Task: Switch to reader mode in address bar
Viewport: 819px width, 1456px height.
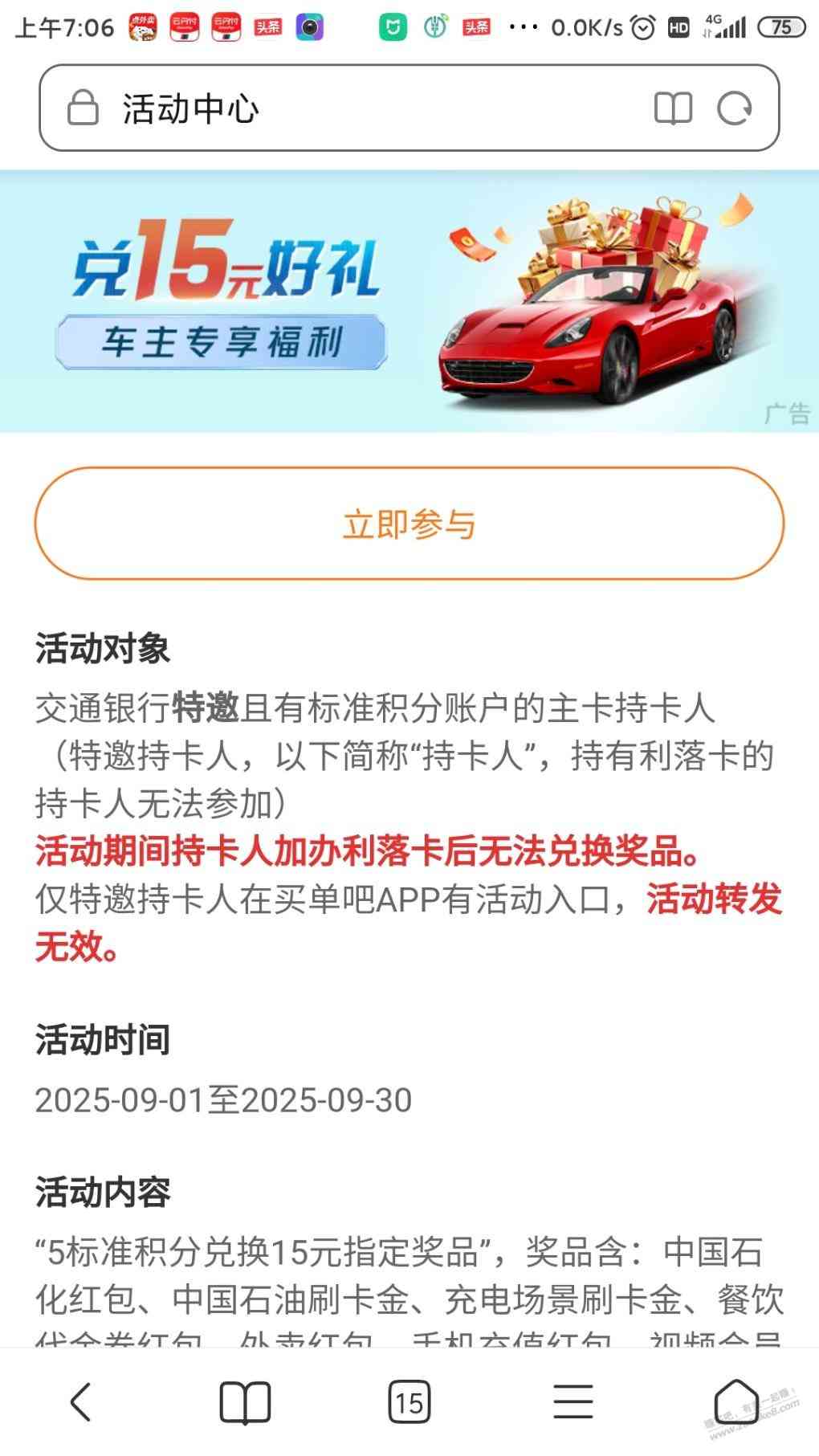Action: click(x=673, y=108)
